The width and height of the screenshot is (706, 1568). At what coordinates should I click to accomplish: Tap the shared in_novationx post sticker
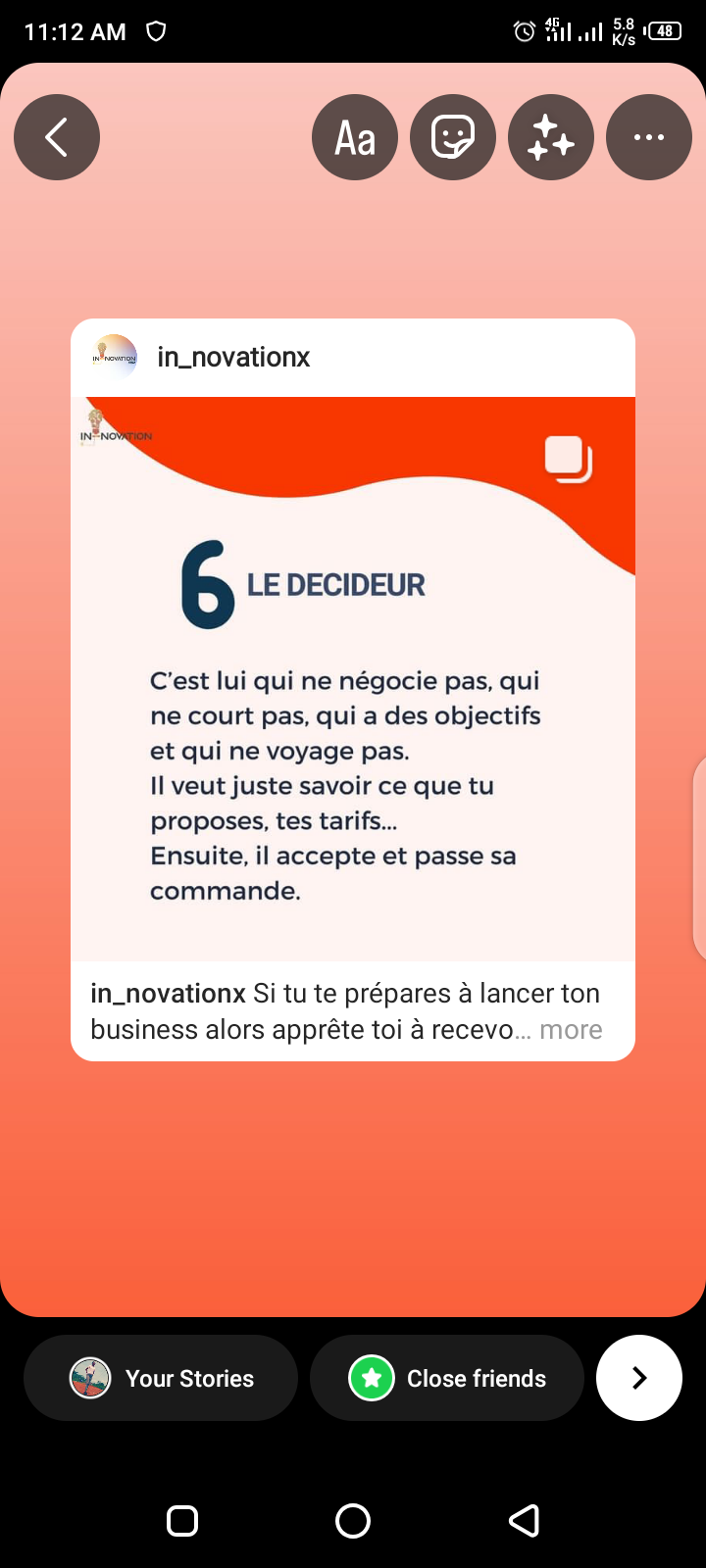[x=353, y=689]
